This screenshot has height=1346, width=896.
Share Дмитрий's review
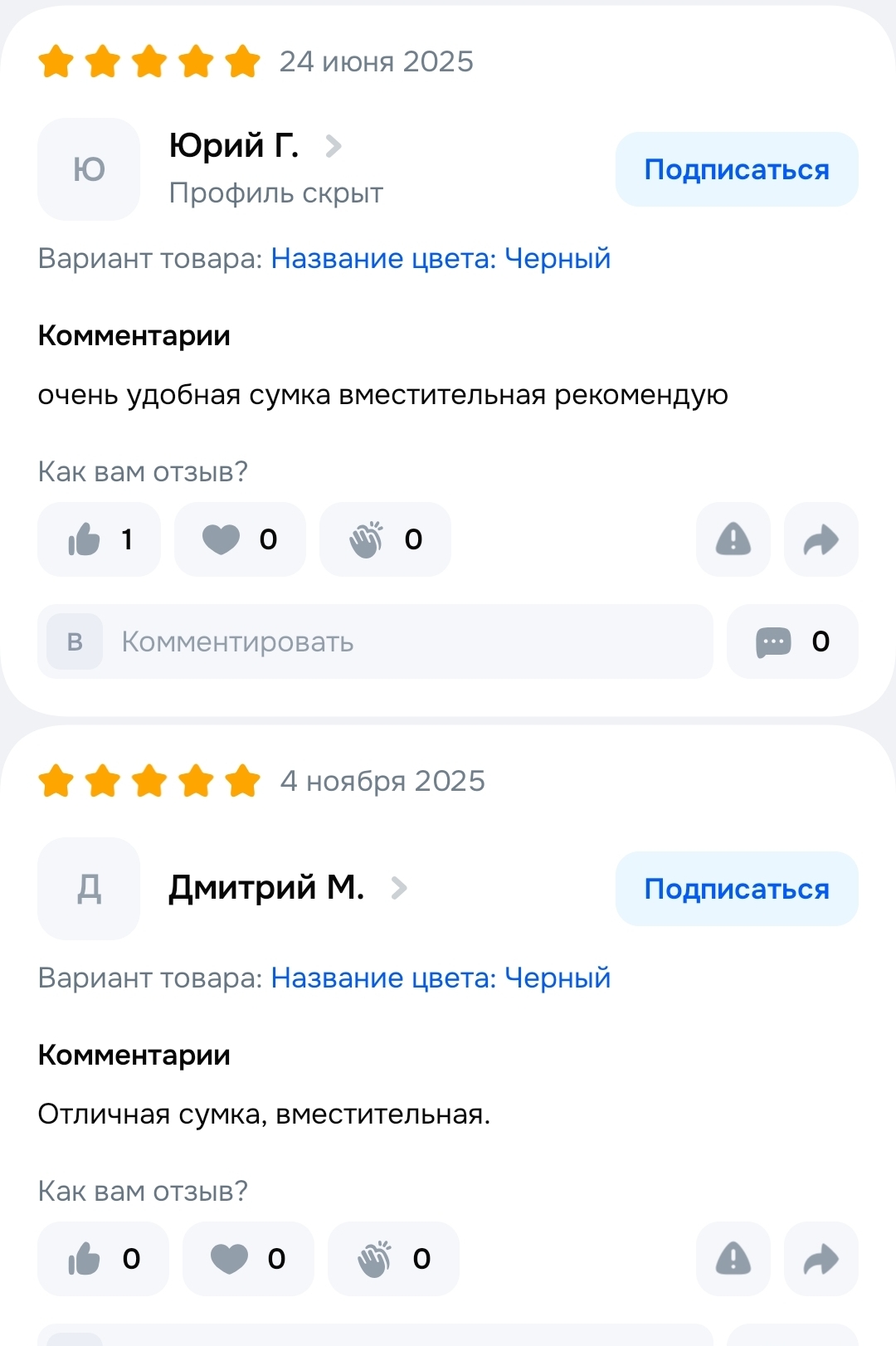(821, 1259)
